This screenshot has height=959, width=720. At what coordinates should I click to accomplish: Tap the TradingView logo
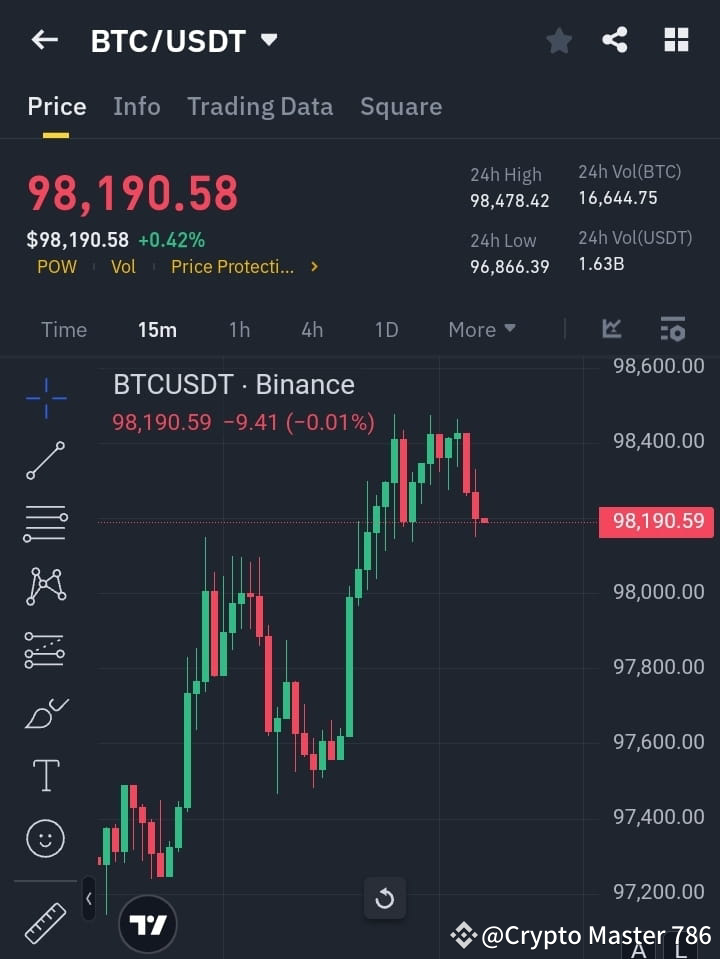pyautogui.click(x=148, y=922)
